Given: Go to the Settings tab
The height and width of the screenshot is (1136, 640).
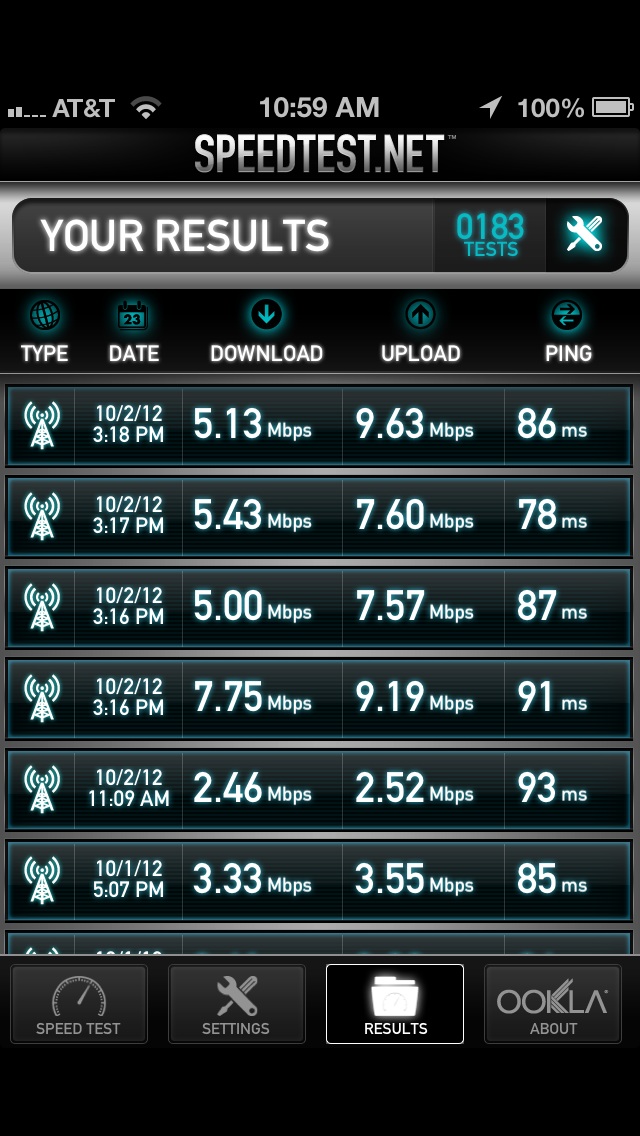Looking at the screenshot, I should pyautogui.click(x=236, y=1003).
